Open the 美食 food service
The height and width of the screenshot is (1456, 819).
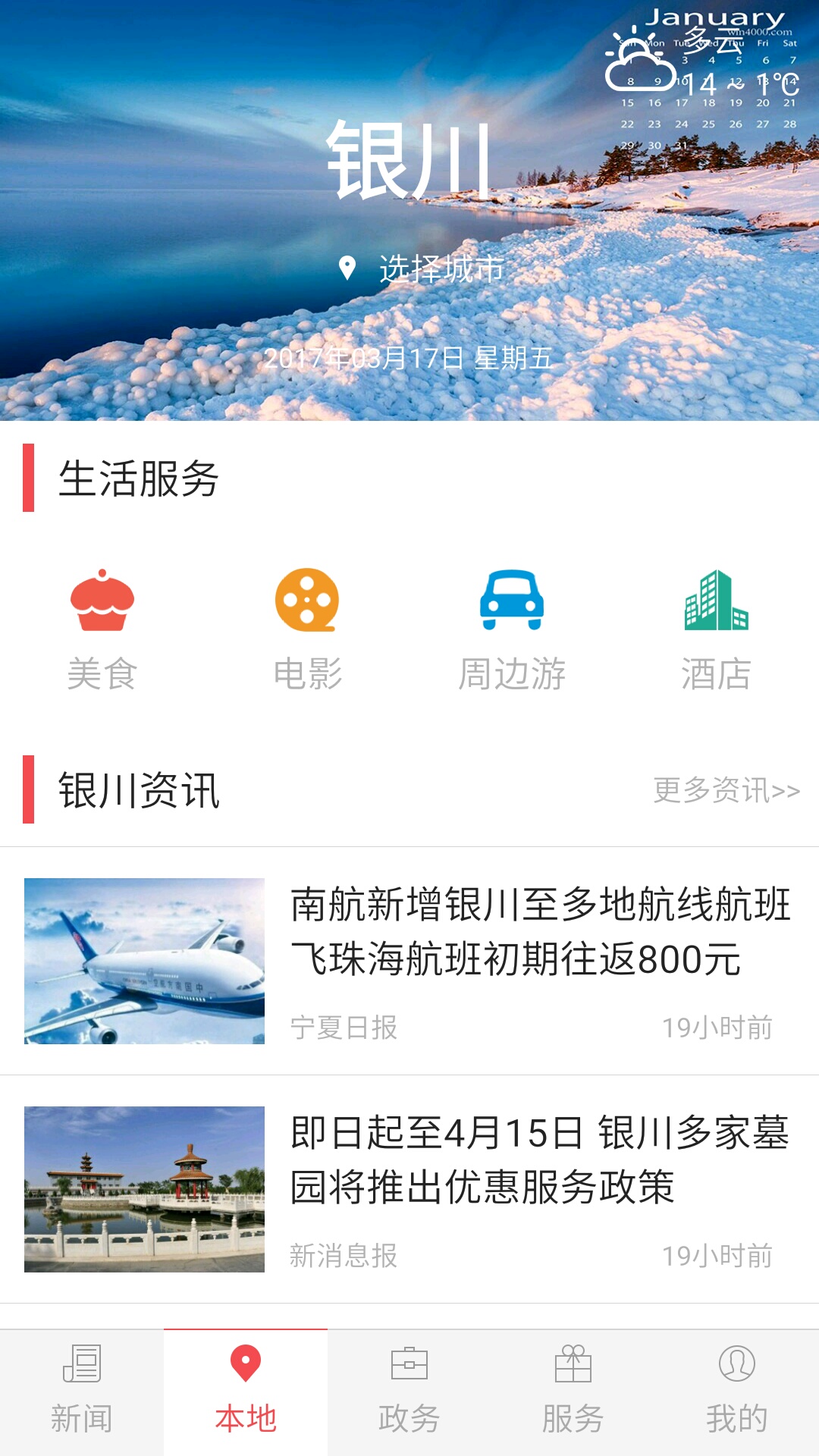[x=102, y=629]
